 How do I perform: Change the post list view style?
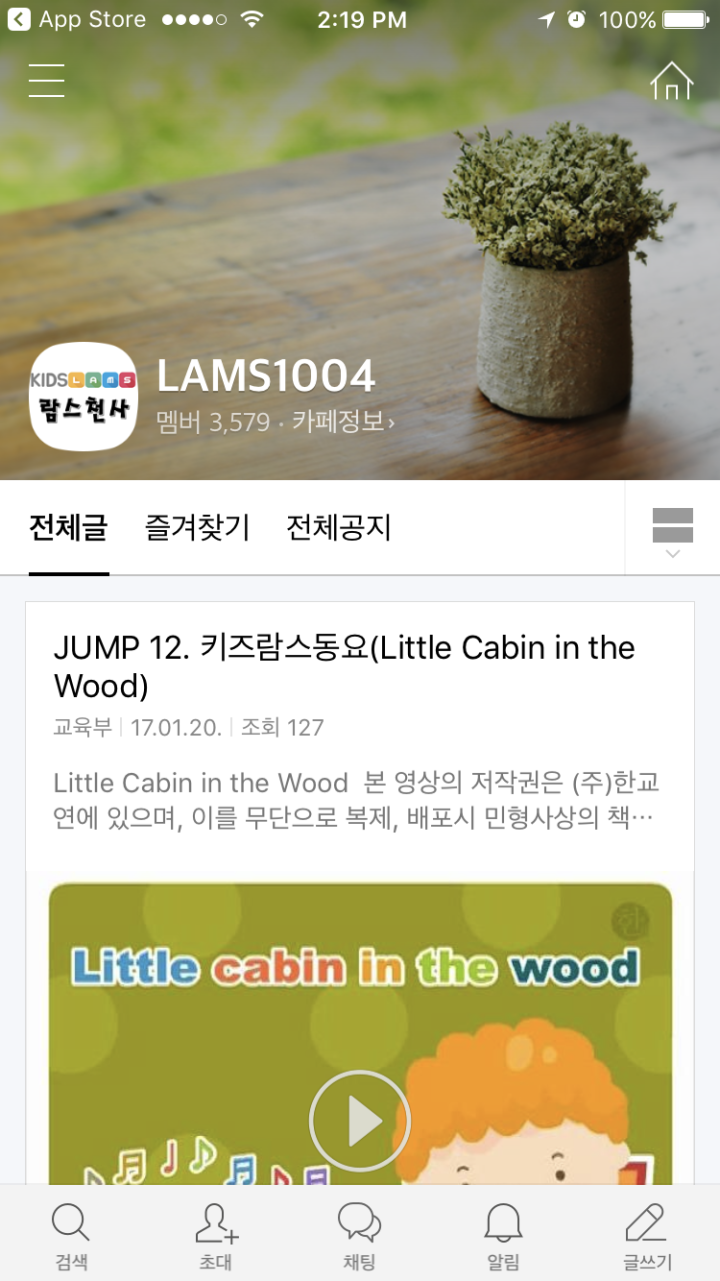[x=672, y=529]
